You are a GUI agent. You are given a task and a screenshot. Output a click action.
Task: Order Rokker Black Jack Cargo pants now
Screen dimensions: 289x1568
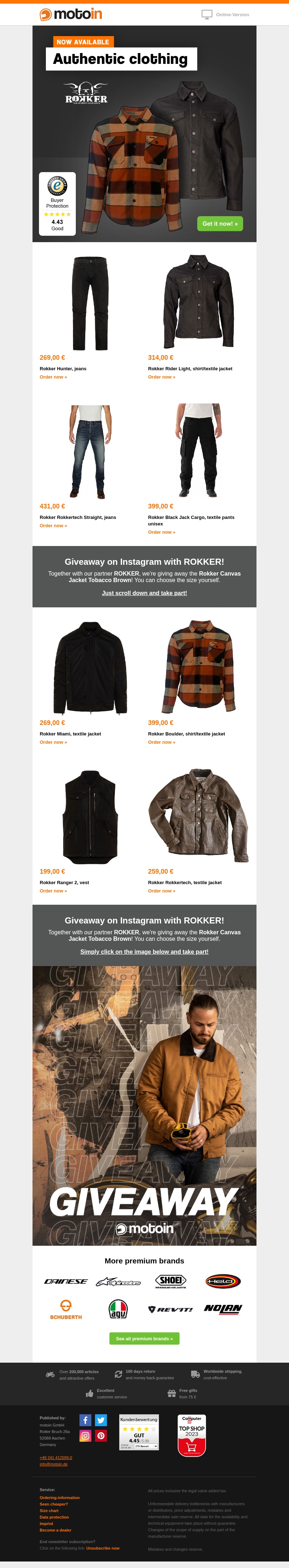pos(161,532)
